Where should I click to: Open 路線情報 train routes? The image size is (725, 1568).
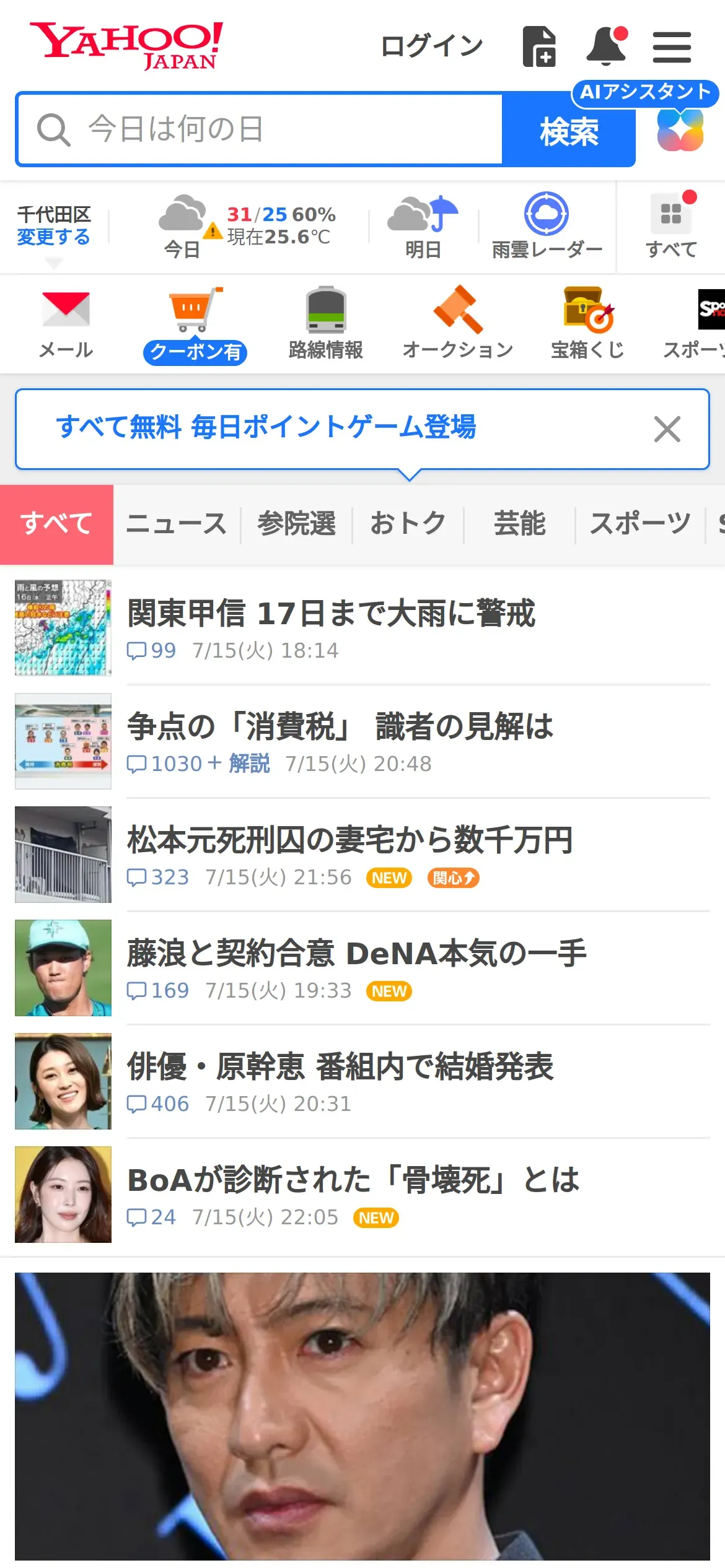[326, 323]
